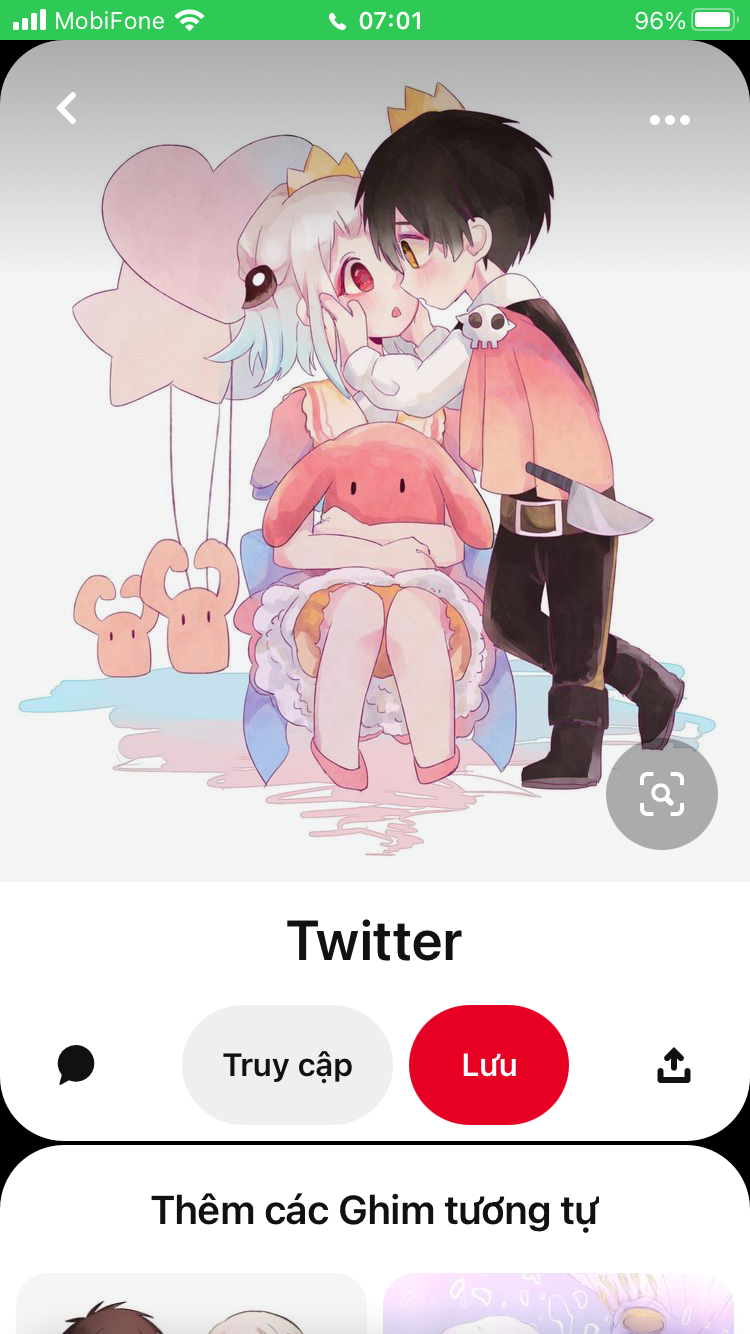Open the first similar pin thumbnail
This screenshot has width=750, height=1334.
point(192,1303)
